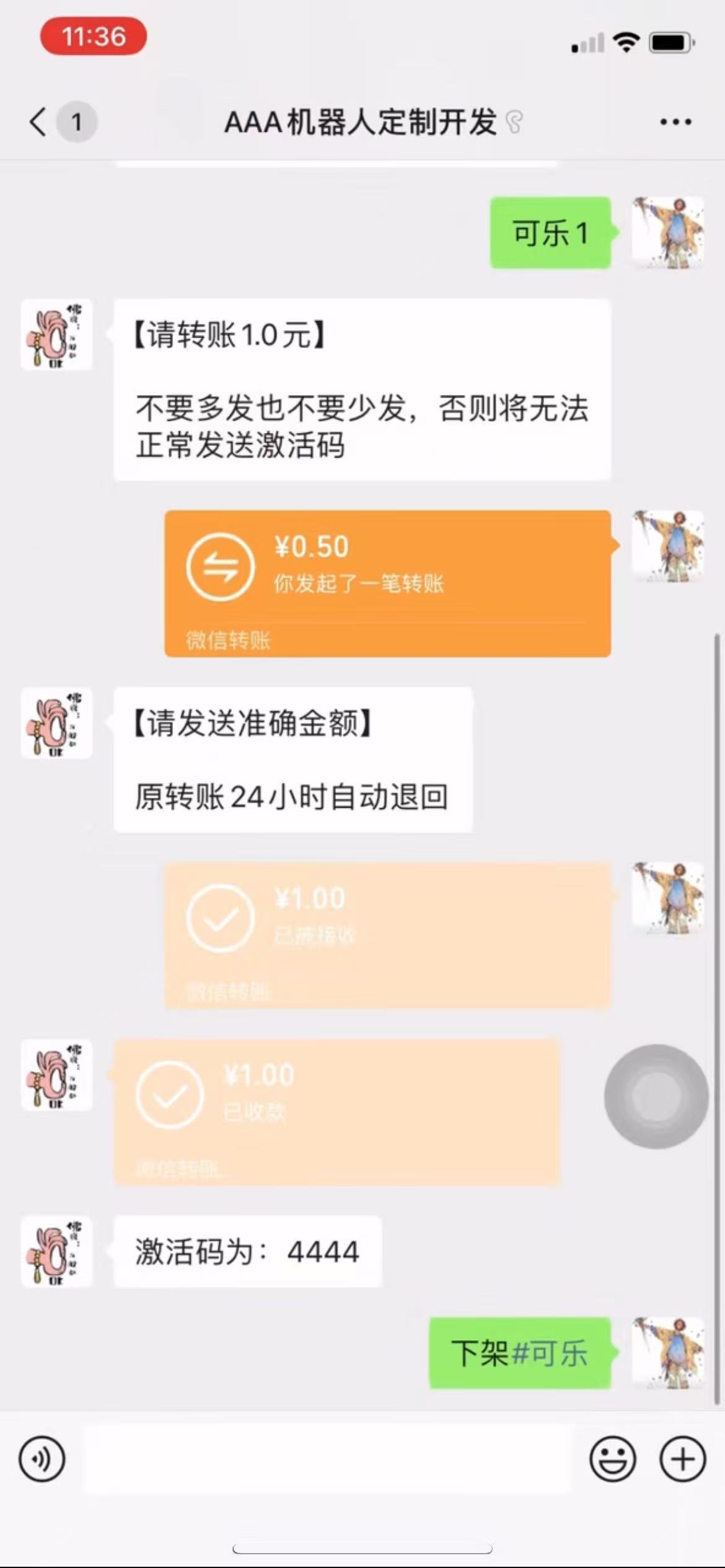Viewport: 725px width, 1568px height.
Task: Open your avatar next to 可乐1
Action: [667, 232]
